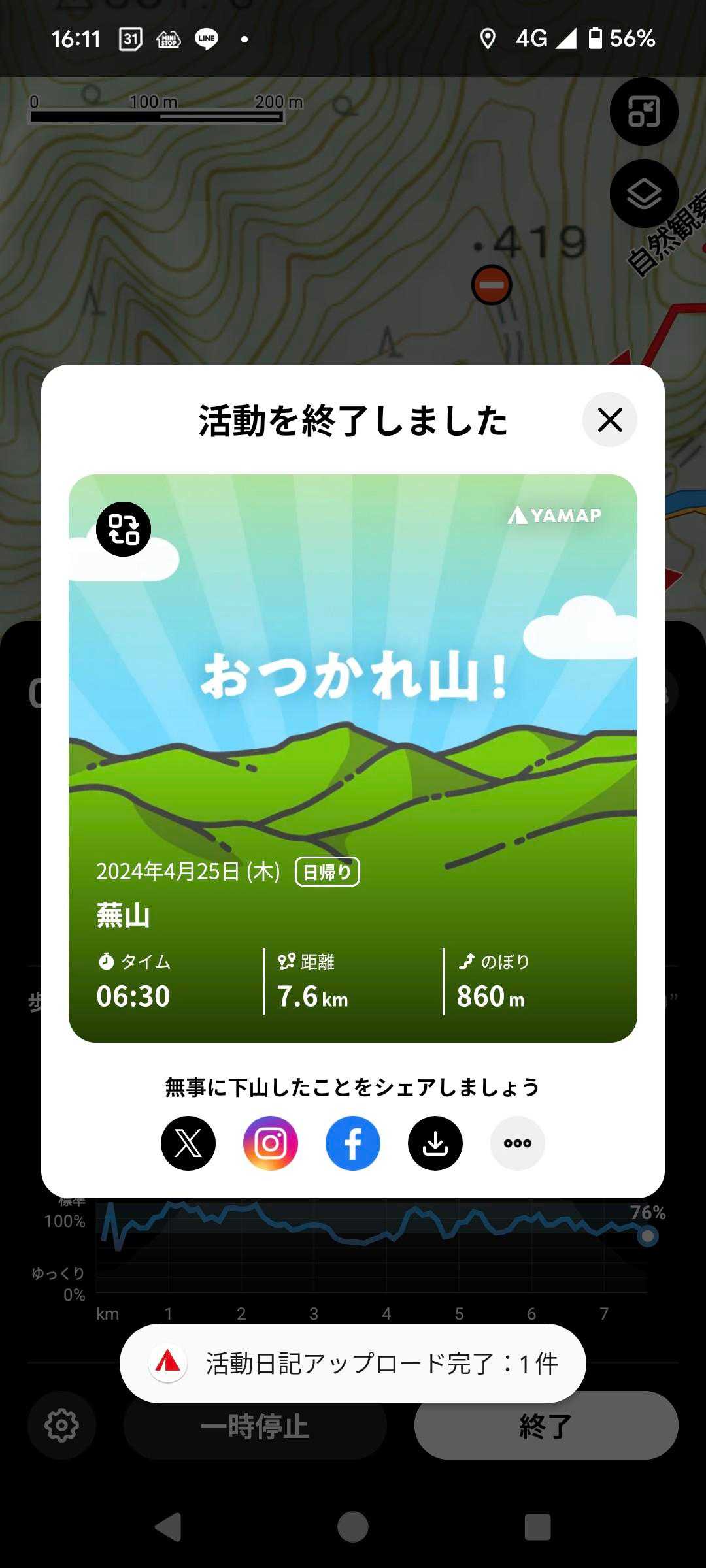Image resolution: width=706 pixels, height=1568 pixels.
Task: Share the activity on Facebook
Action: 353,1143
